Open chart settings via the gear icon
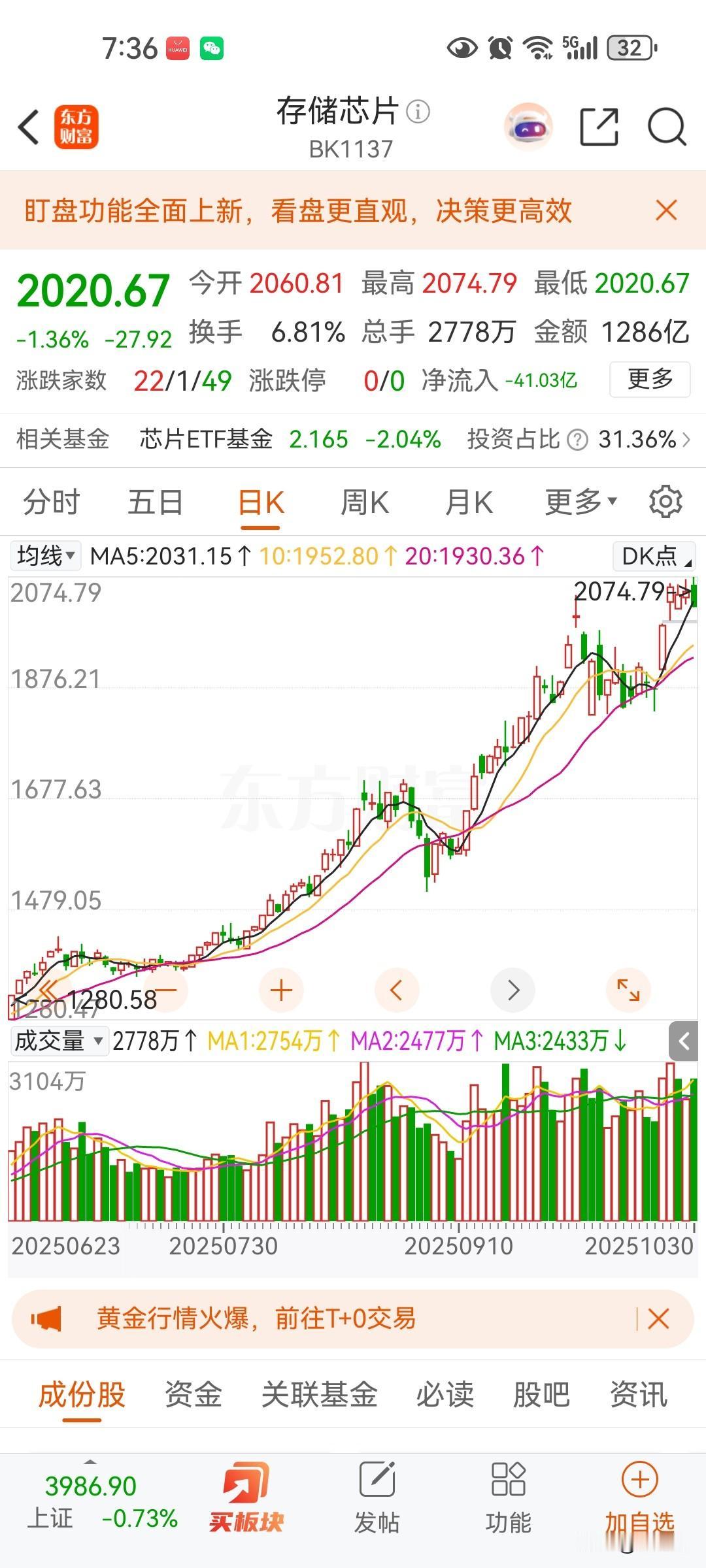This screenshot has height=1568, width=706. click(665, 502)
